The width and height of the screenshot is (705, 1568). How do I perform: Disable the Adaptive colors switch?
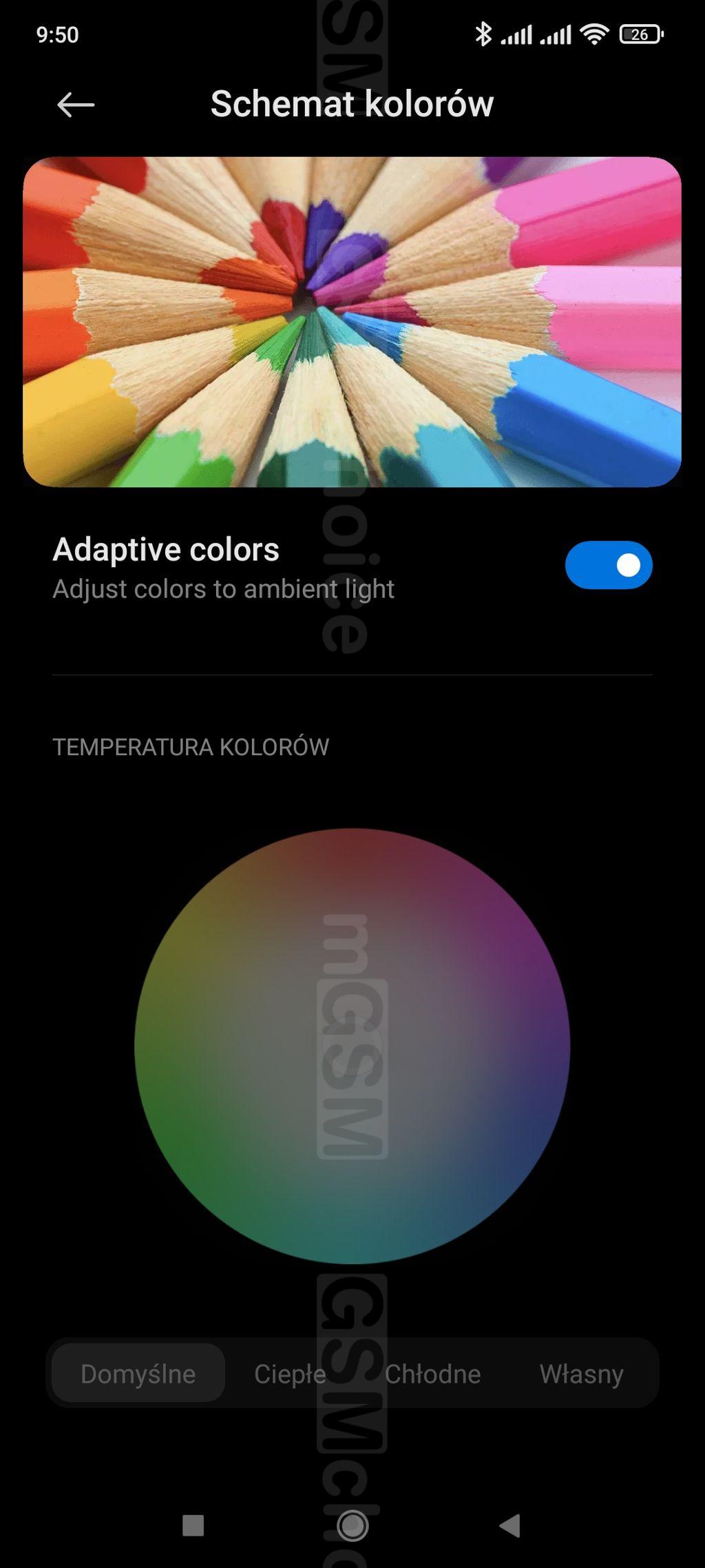pos(608,565)
